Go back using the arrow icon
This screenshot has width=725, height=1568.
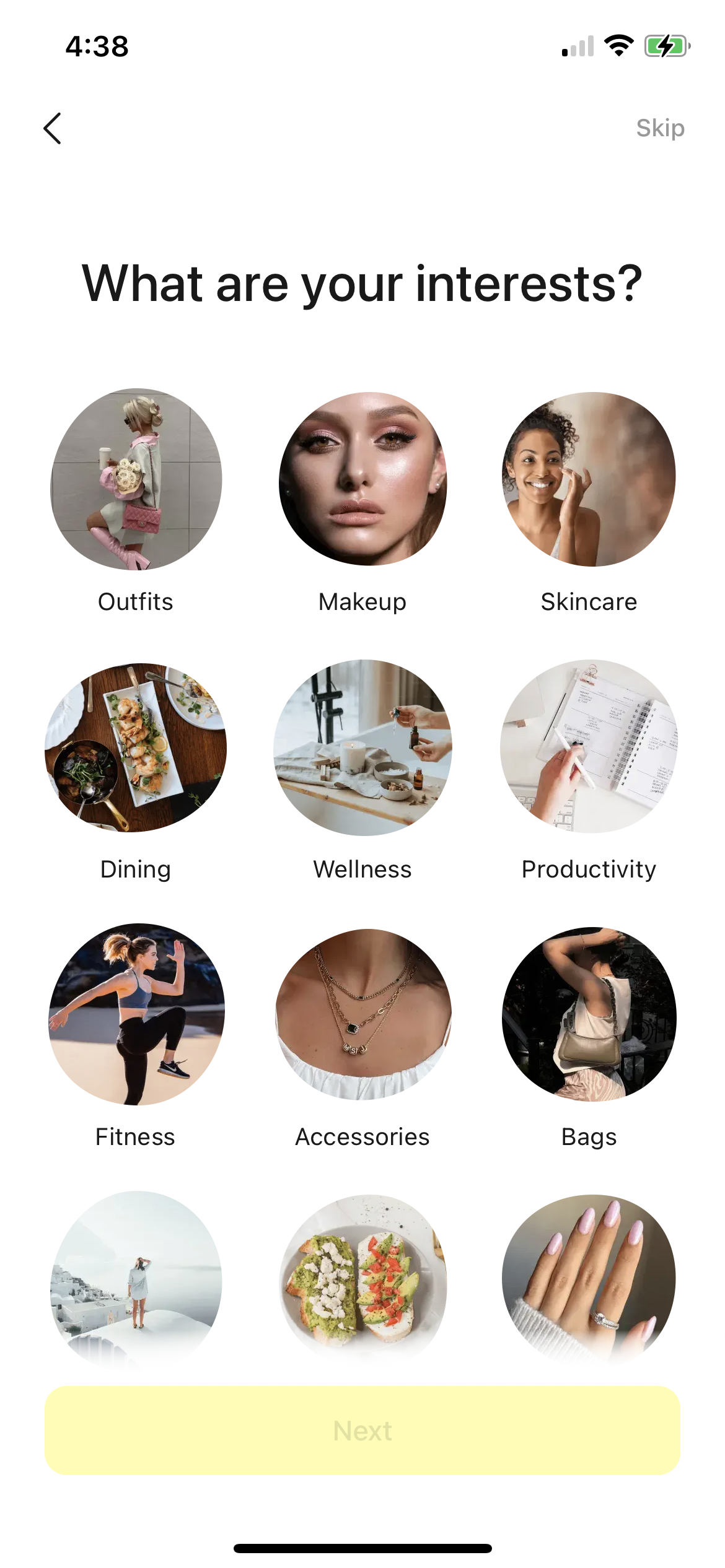(x=52, y=128)
